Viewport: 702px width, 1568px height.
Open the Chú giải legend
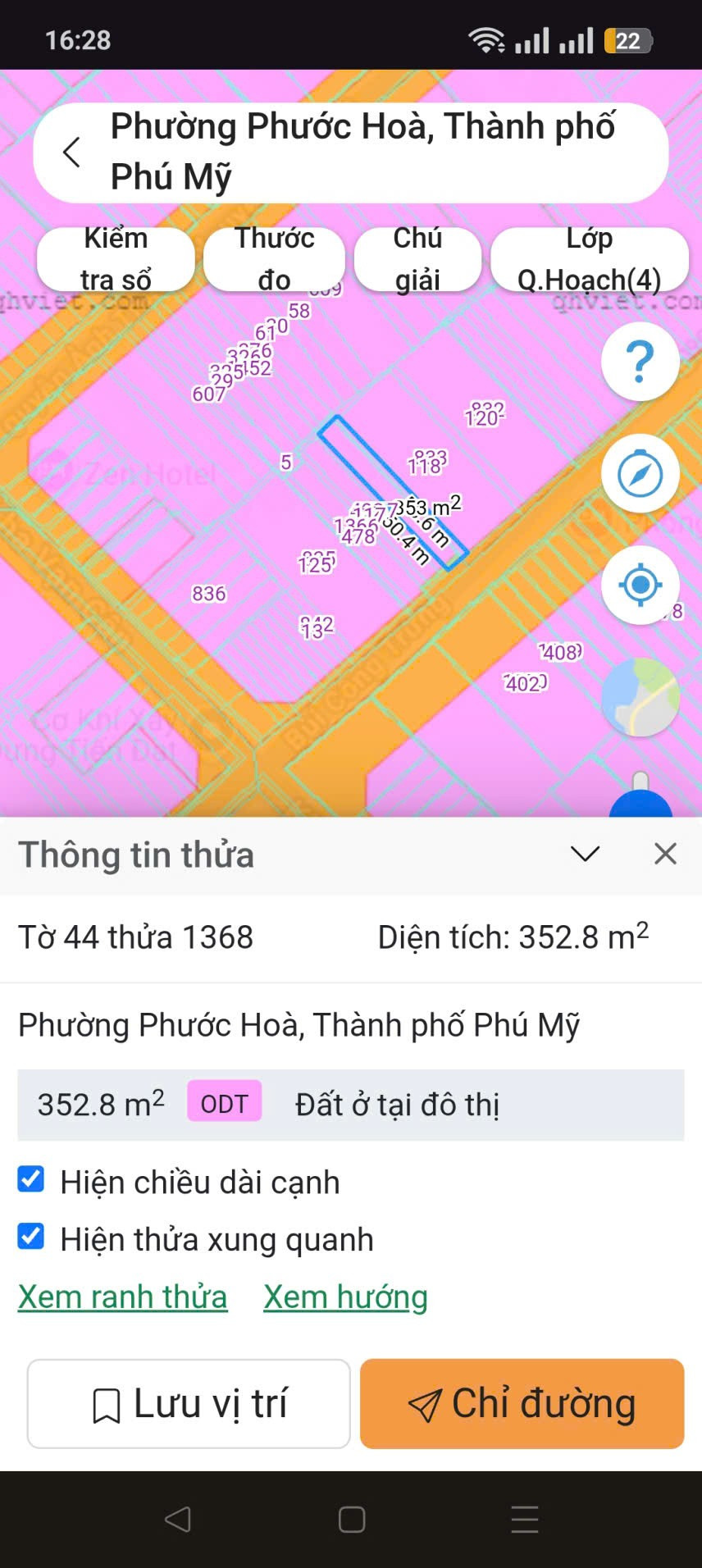click(417, 259)
